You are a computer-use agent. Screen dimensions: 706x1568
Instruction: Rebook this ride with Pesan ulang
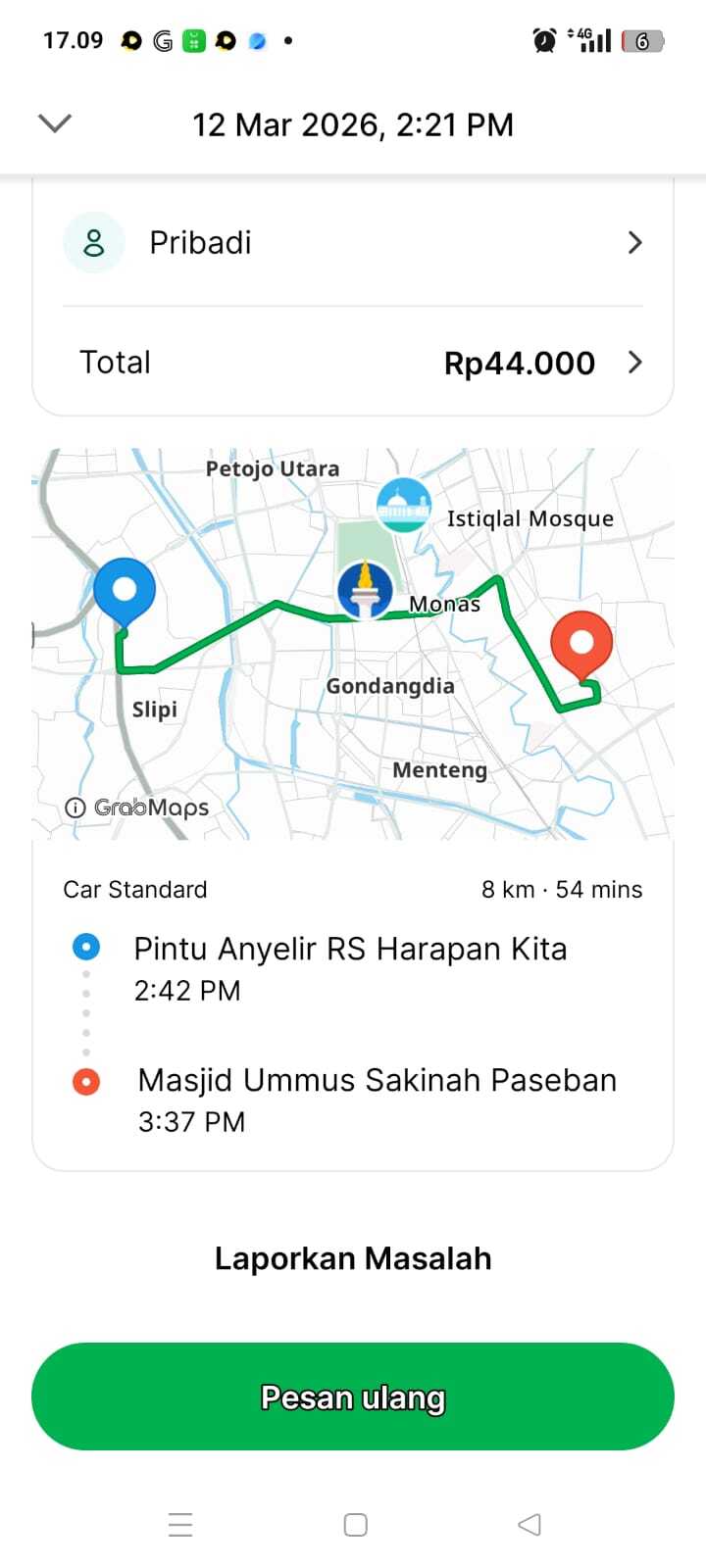click(353, 1396)
